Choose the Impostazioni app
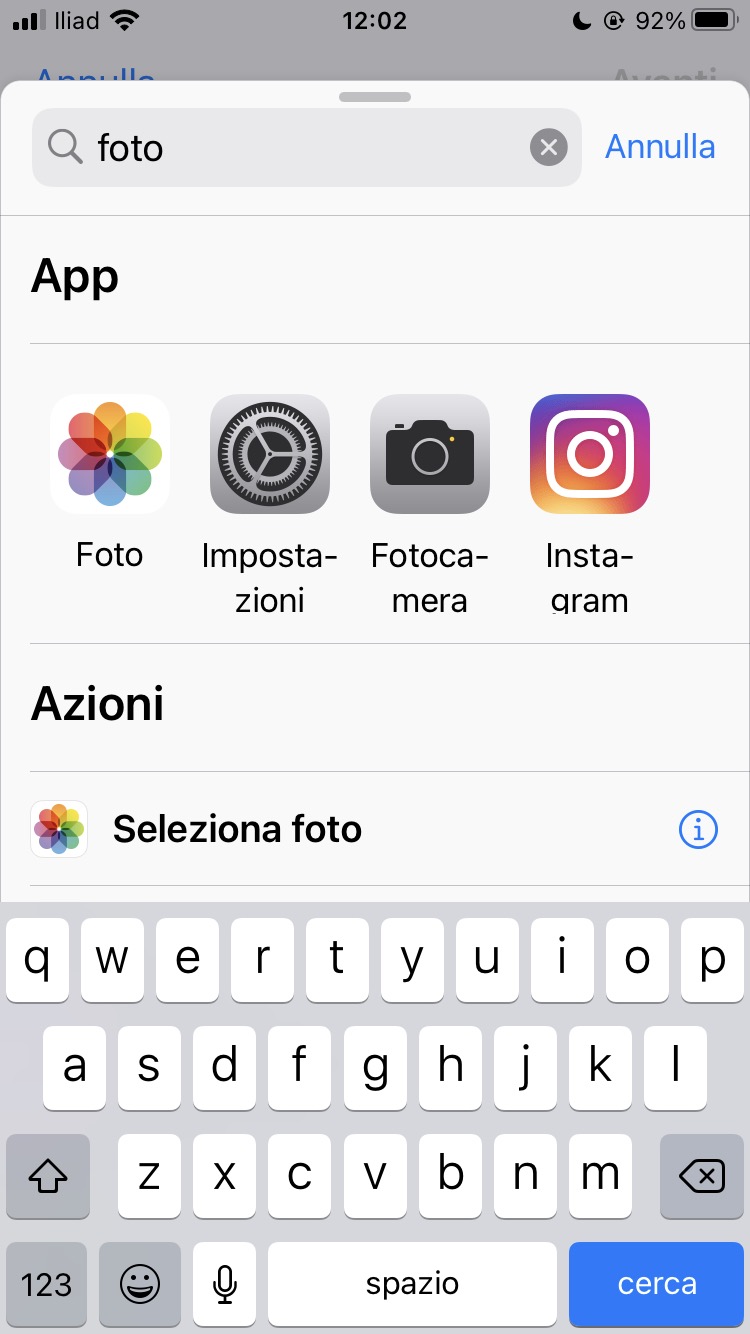Image resolution: width=750 pixels, height=1334 pixels. (270, 455)
